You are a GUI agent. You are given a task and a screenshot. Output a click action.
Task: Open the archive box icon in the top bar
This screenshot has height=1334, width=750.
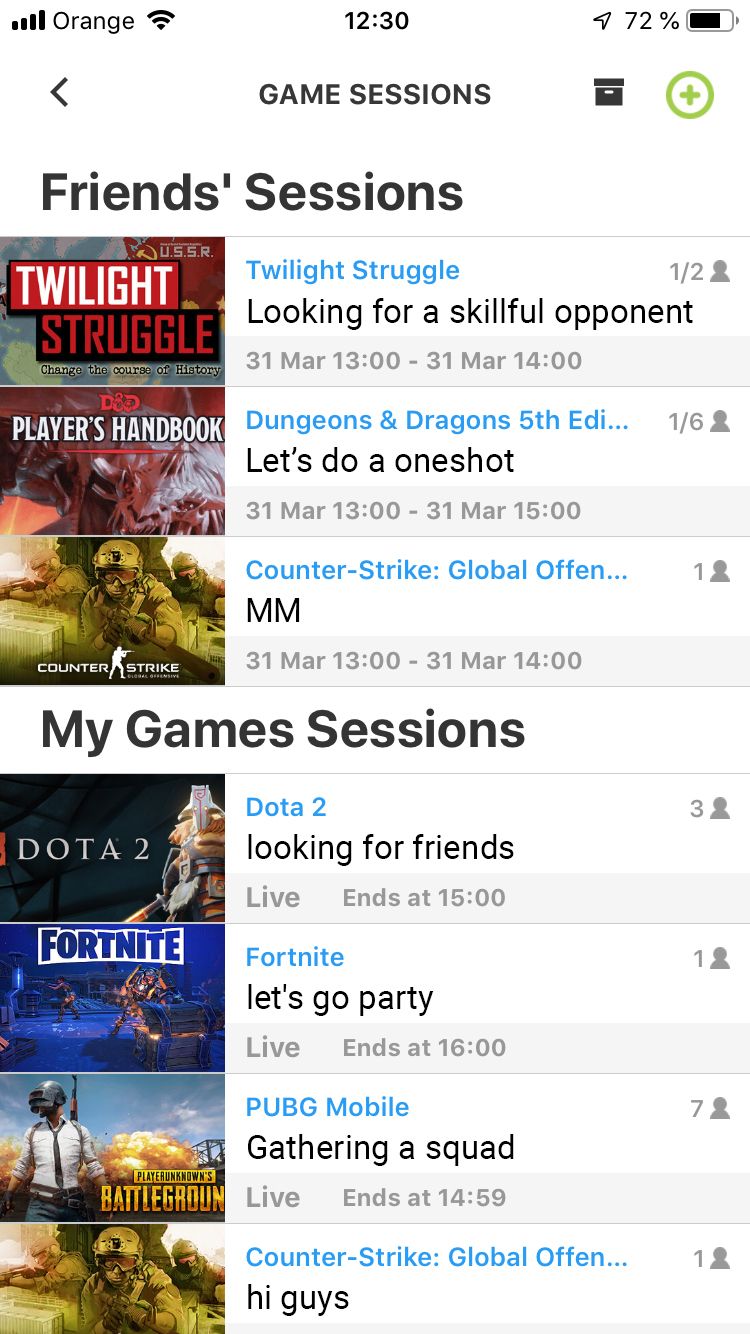pos(609,93)
